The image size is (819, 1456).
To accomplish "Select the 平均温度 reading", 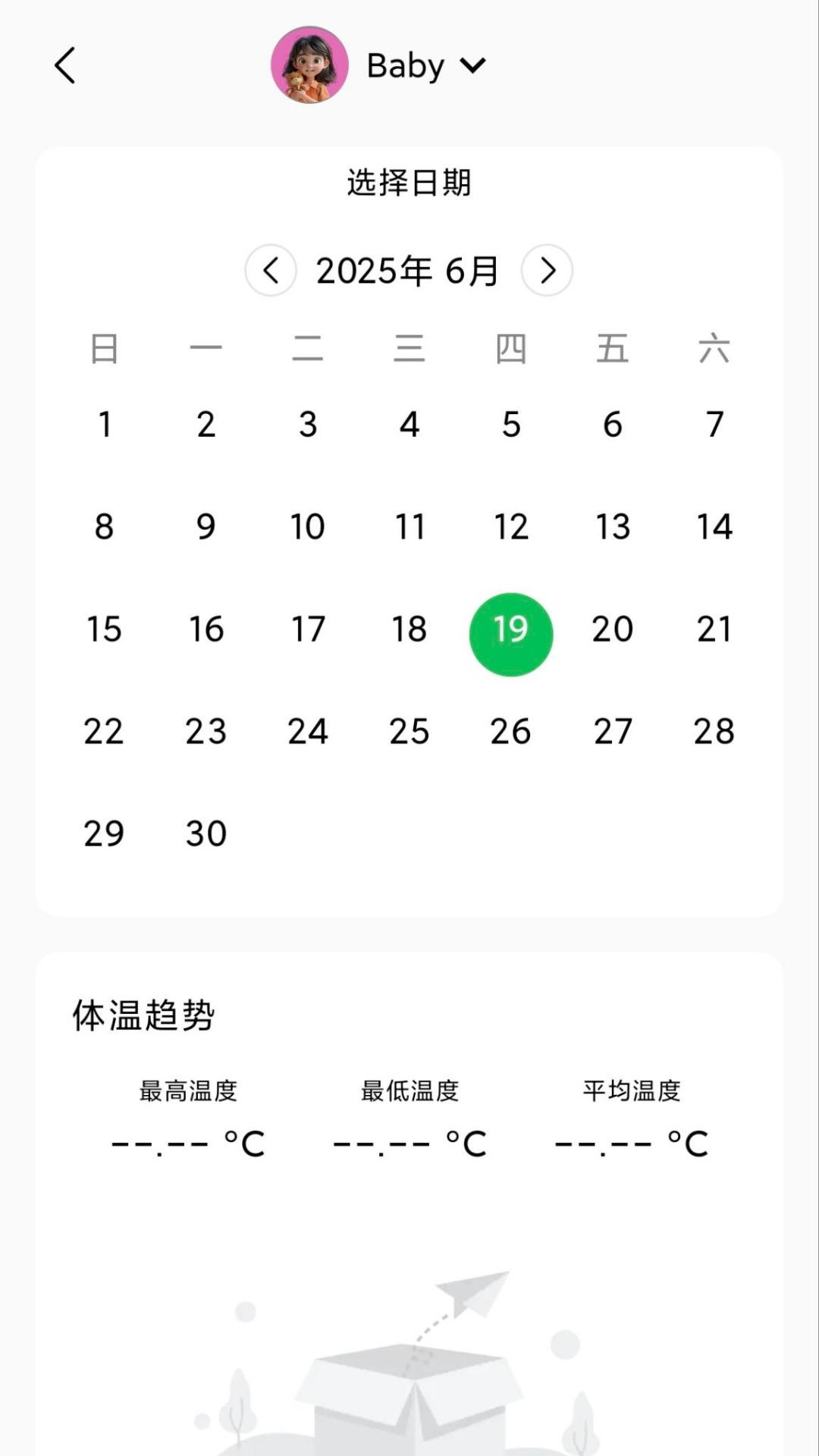I will [x=630, y=1140].
